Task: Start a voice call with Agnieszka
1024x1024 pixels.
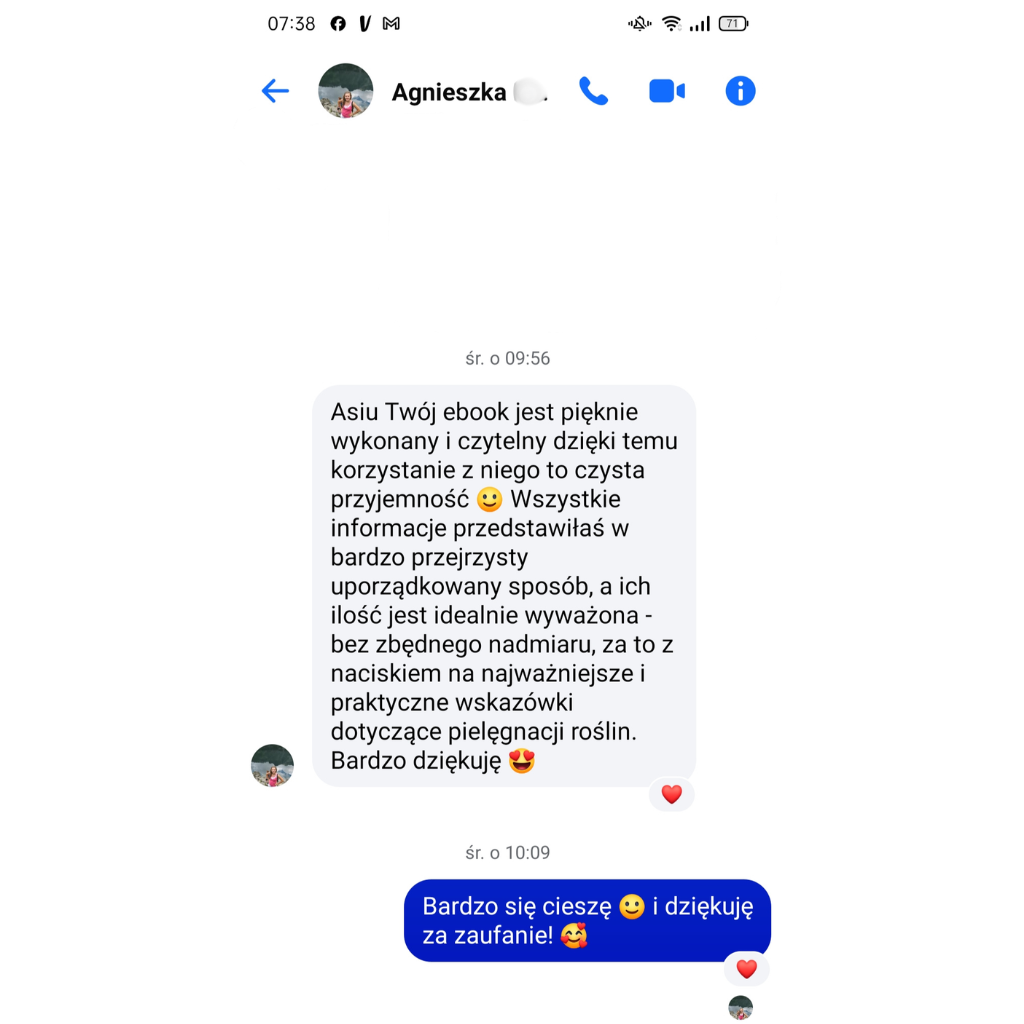Action: [x=593, y=92]
